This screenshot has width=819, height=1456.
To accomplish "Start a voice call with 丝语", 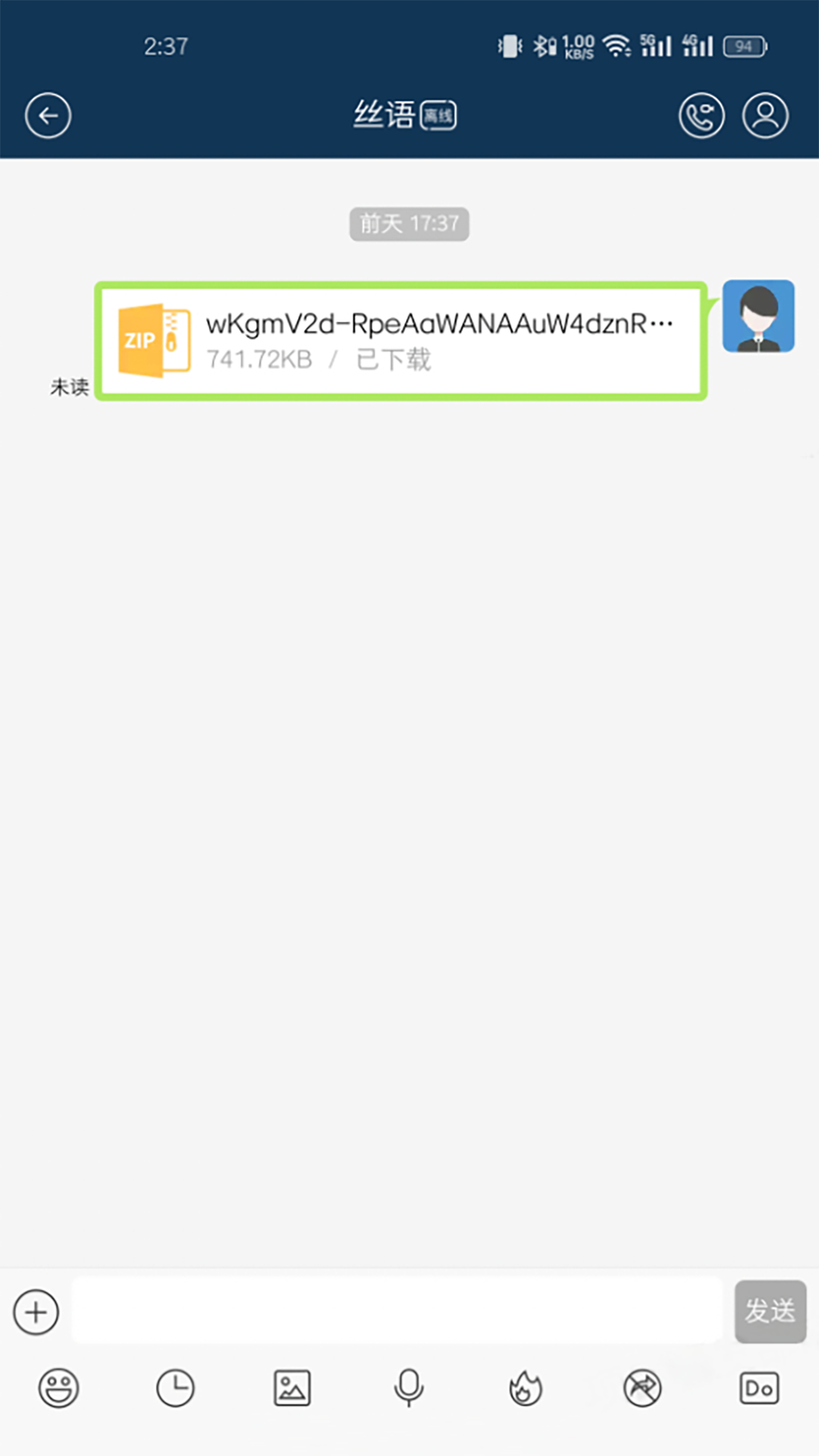I will click(x=701, y=116).
